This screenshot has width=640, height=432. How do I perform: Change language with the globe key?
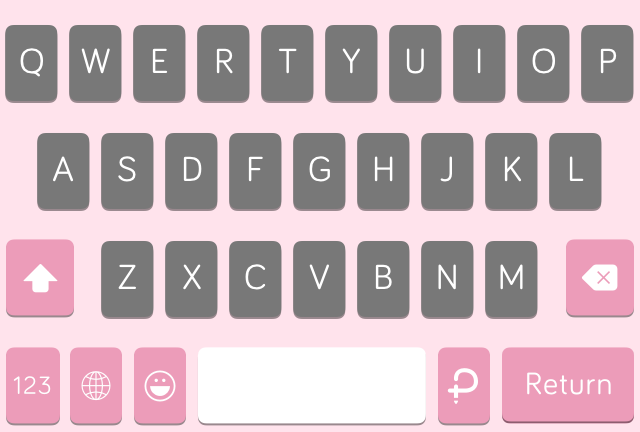(x=96, y=385)
